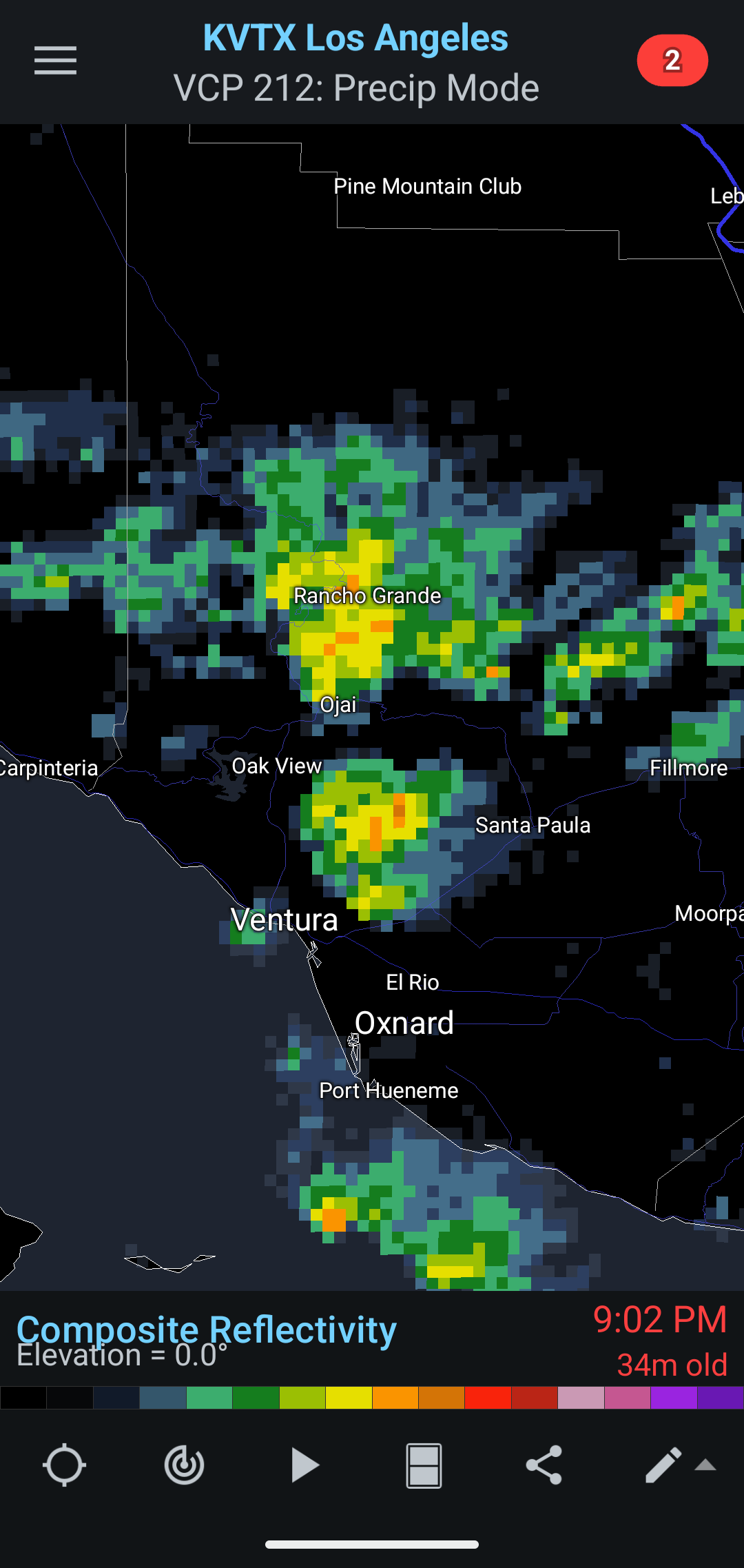Play the radar animation loop
Screen dimensions: 744x1568
pos(304,1465)
